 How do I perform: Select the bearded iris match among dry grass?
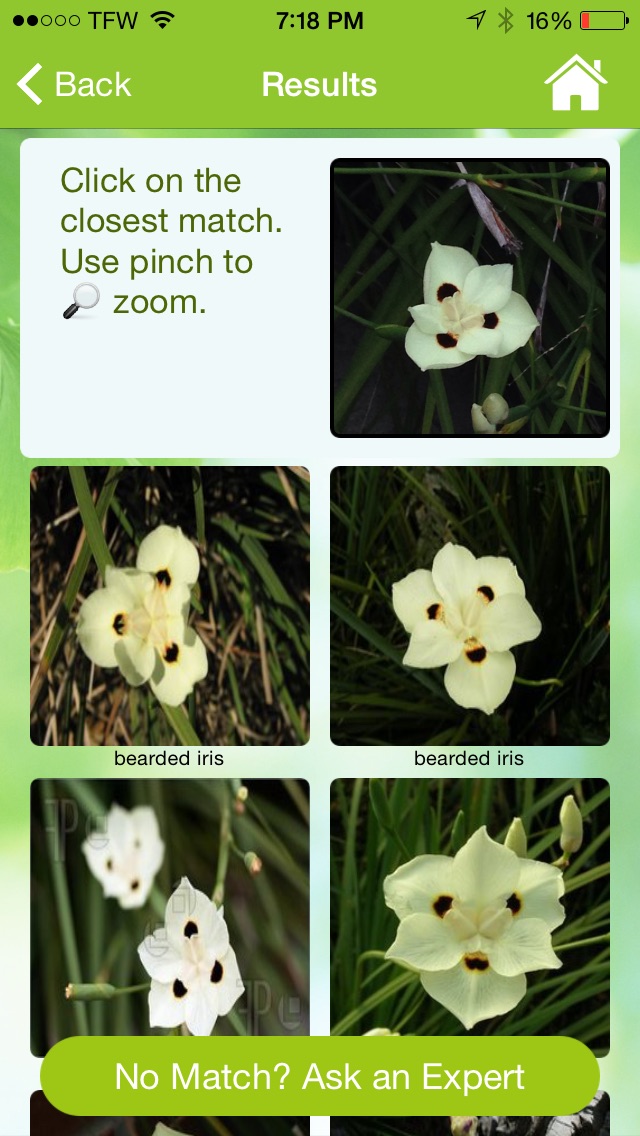pyautogui.click(x=170, y=606)
